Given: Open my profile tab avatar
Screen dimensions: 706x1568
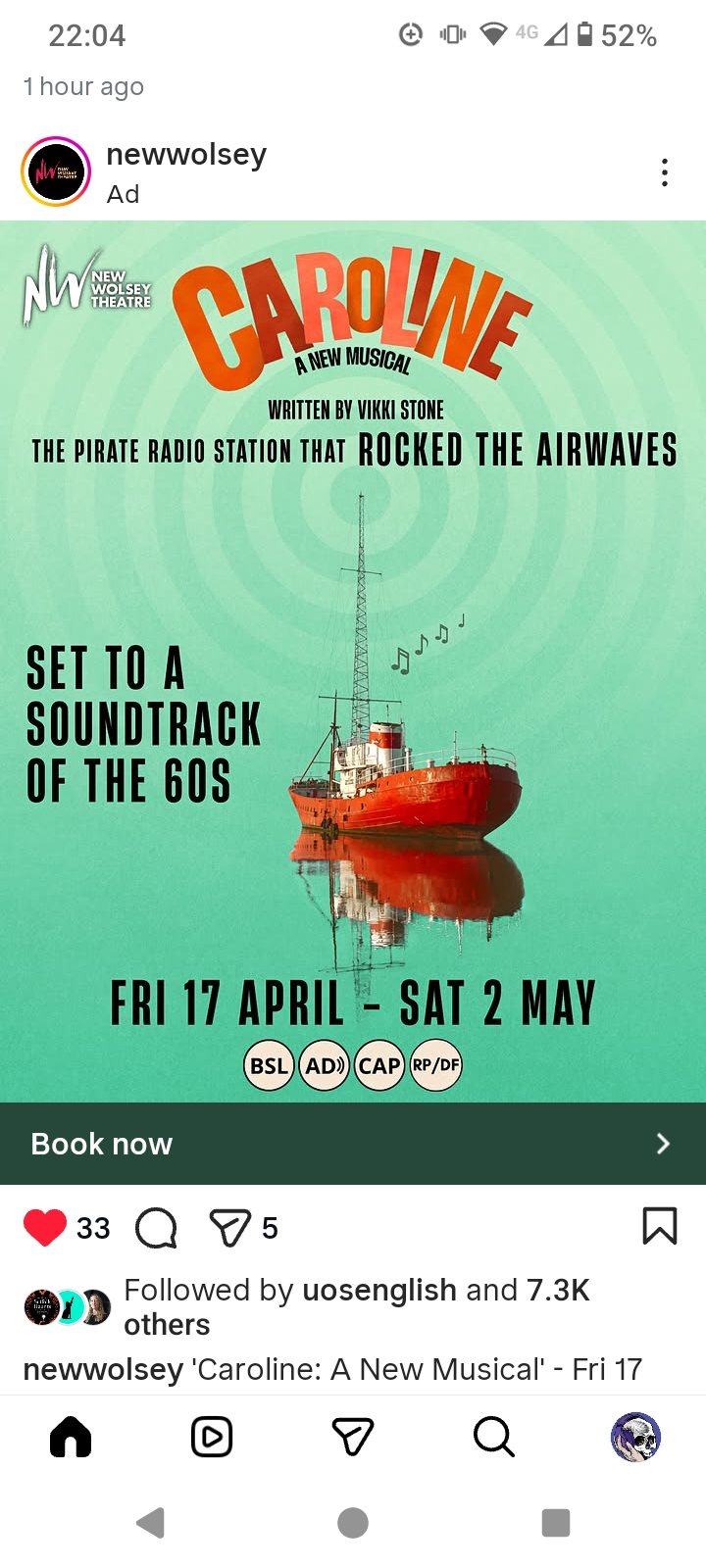Looking at the screenshot, I should [635, 1438].
